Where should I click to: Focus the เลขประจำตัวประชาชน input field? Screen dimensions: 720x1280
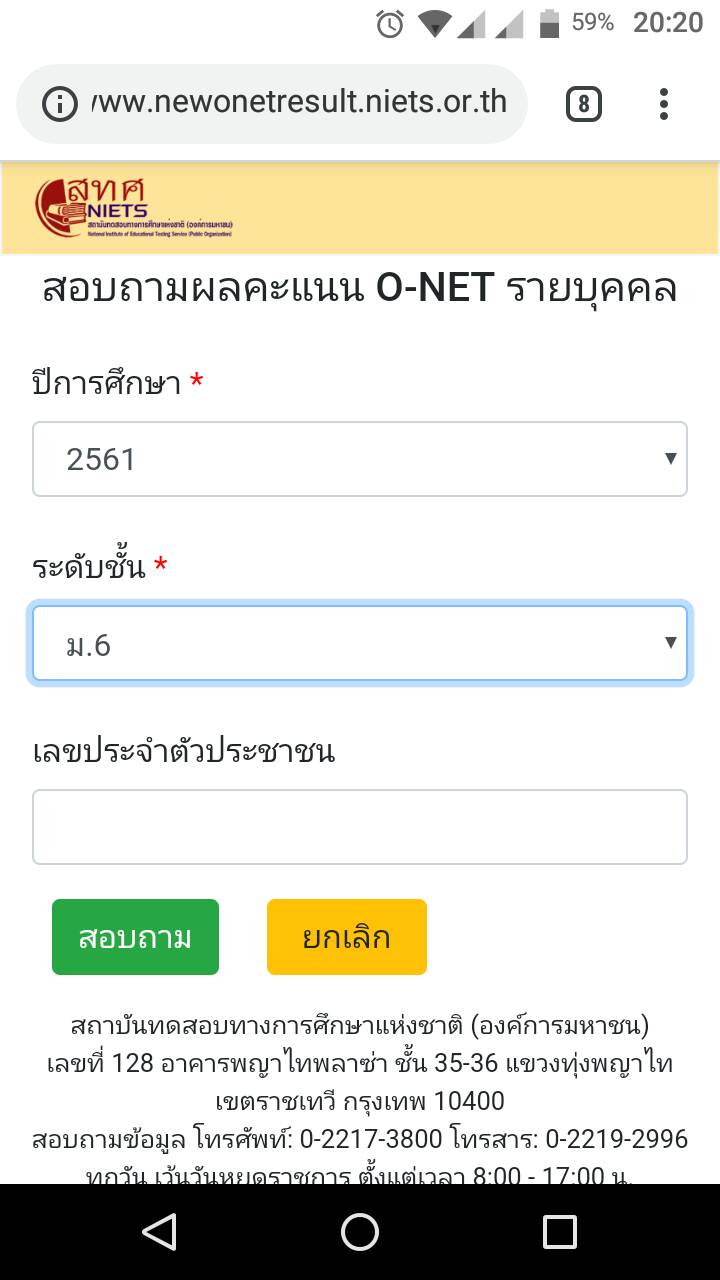[x=360, y=827]
